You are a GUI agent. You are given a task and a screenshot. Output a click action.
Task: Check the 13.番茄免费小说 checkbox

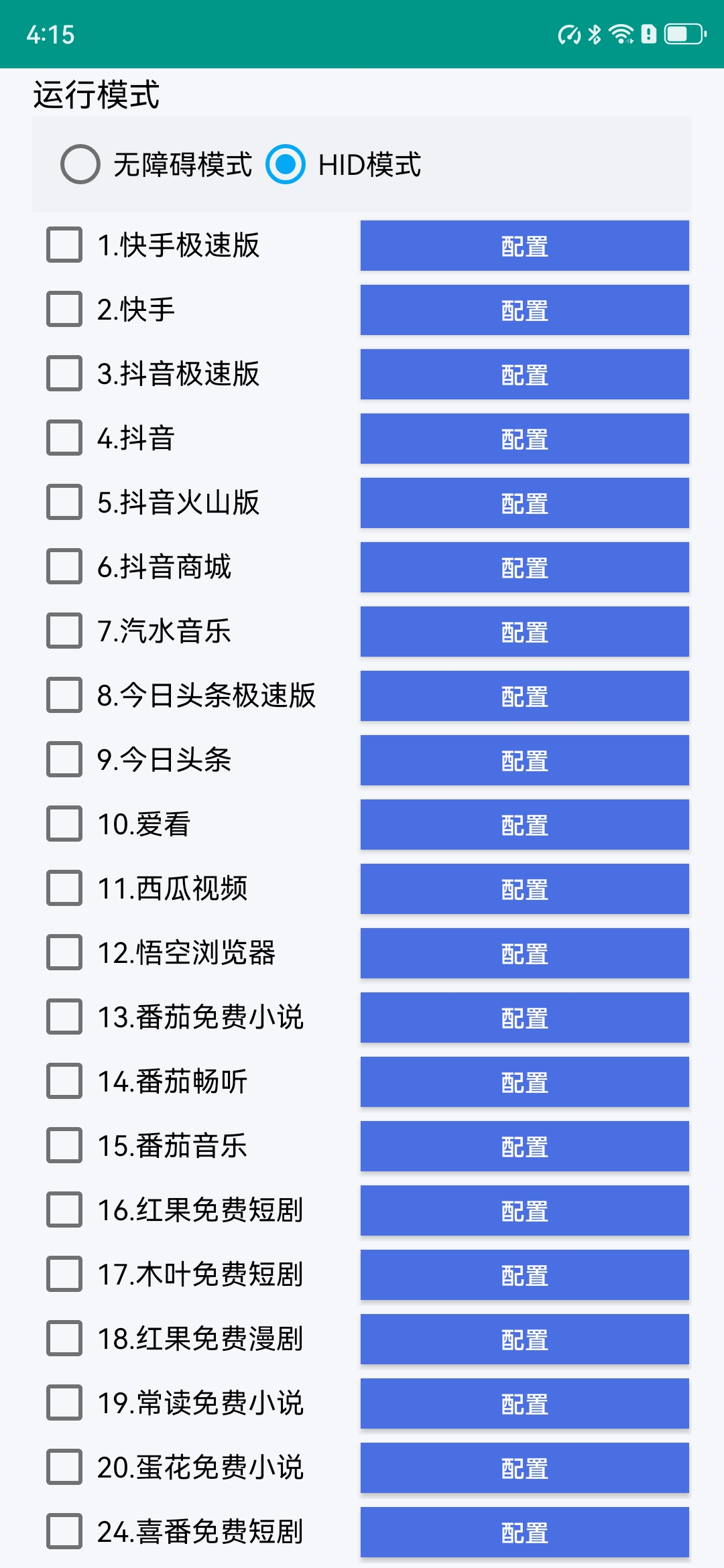pyautogui.click(x=64, y=1017)
